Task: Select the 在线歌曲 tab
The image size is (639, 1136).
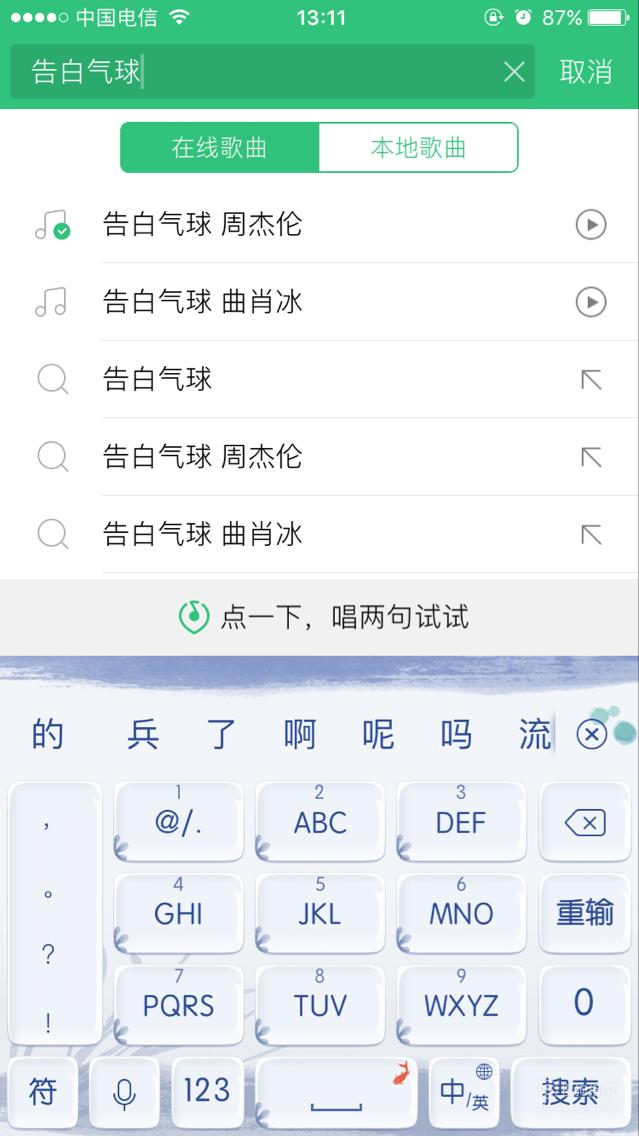Action: (220, 148)
